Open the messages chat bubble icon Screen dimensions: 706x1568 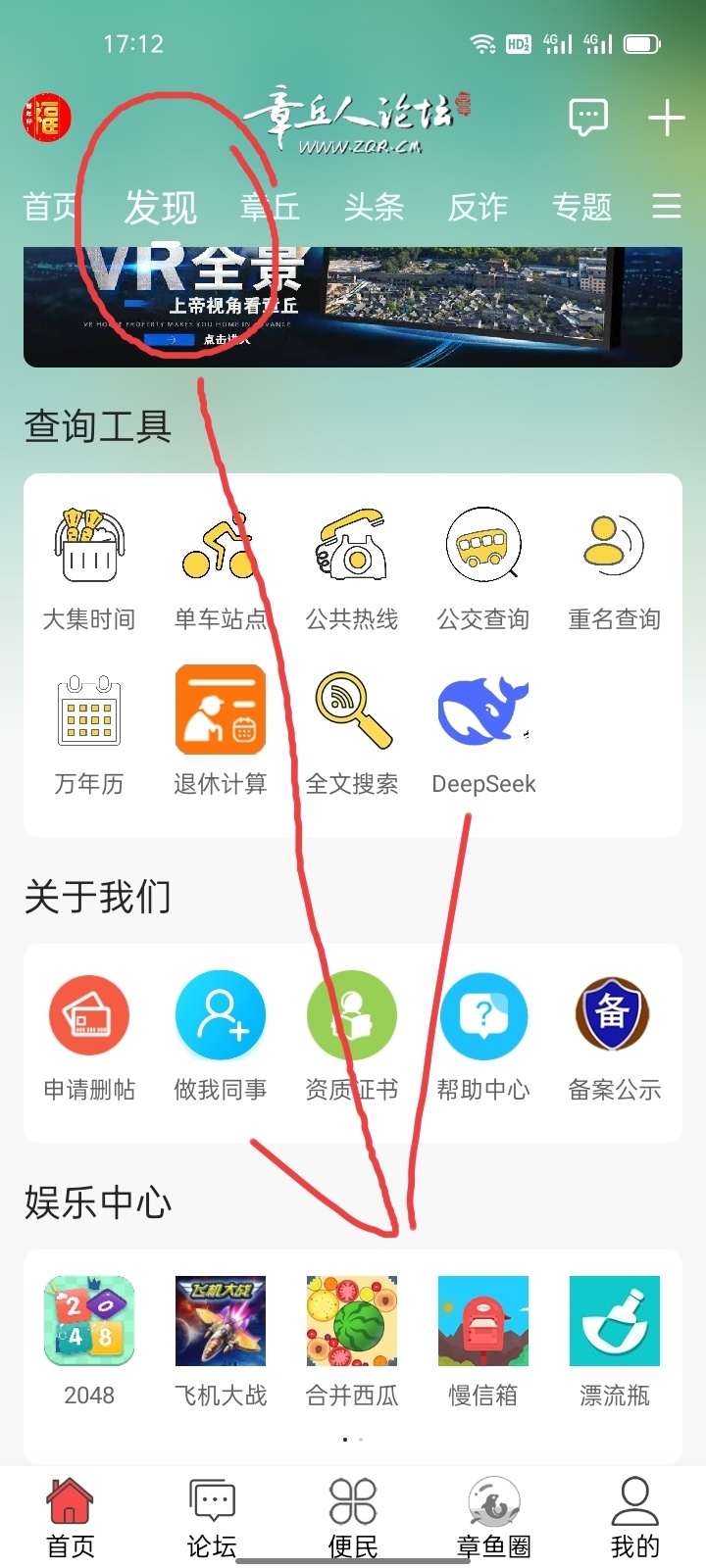(588, 118)
